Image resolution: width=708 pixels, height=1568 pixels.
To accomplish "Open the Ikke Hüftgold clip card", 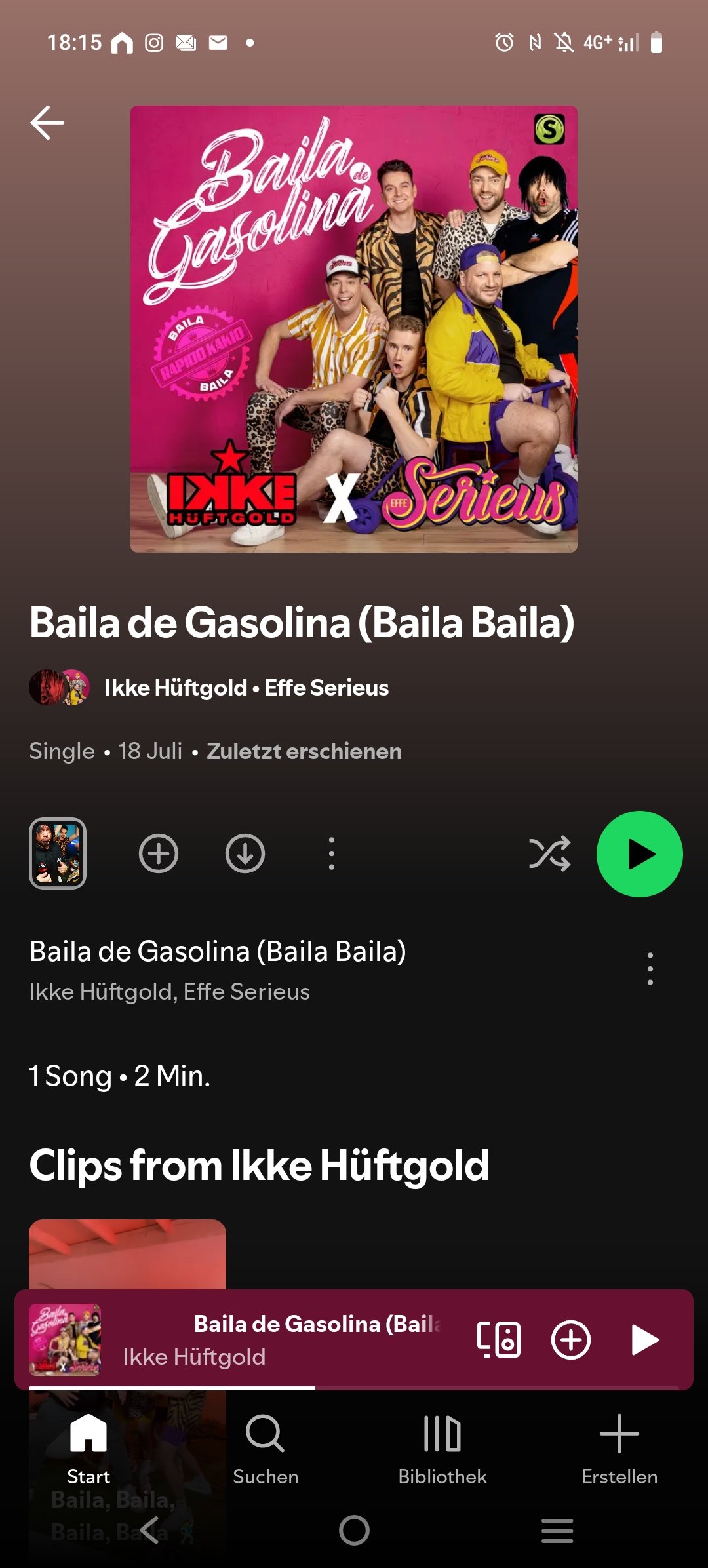I will pyautogui.click(x=127, y=1253).
